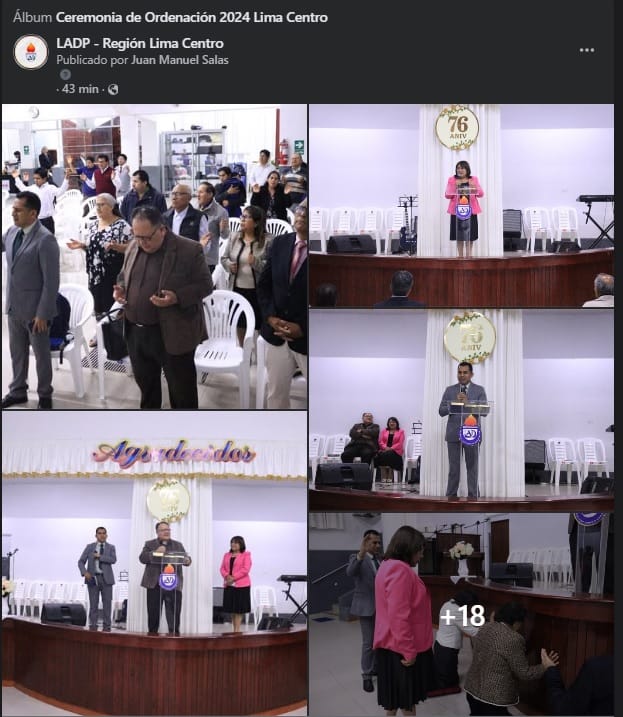Open the Ceremonia de Ordenación 2024 album
The image size is (623, 717).
pyautogui.click(x=191, y=17)
